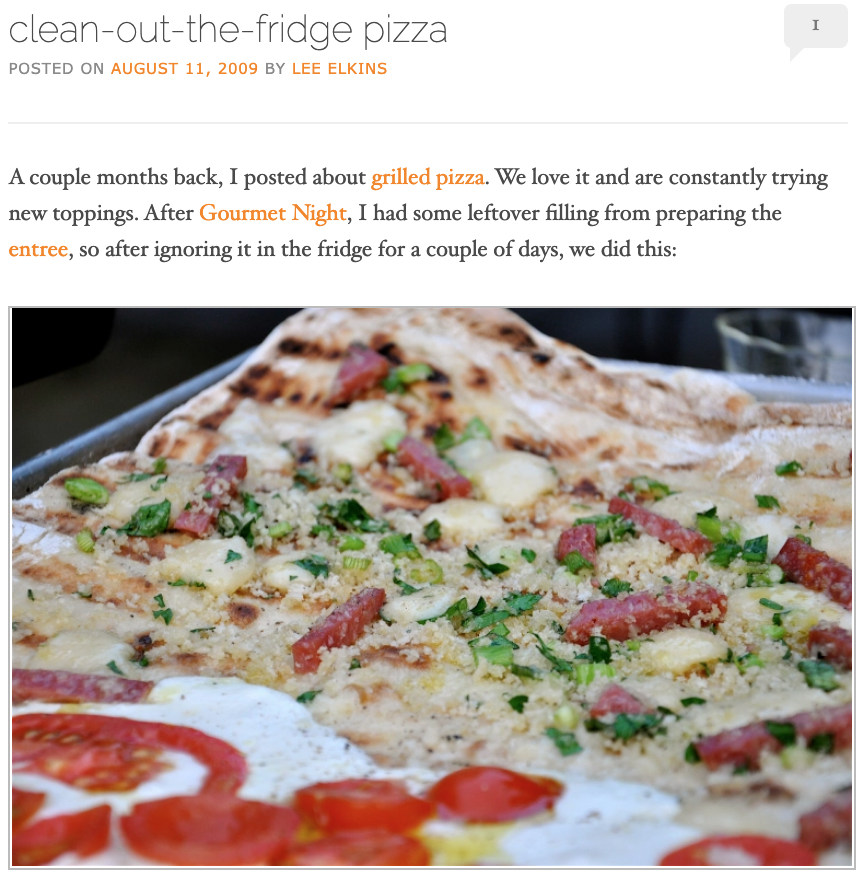Open the comments bubble showing 1
862x874 pixels.
815,26
